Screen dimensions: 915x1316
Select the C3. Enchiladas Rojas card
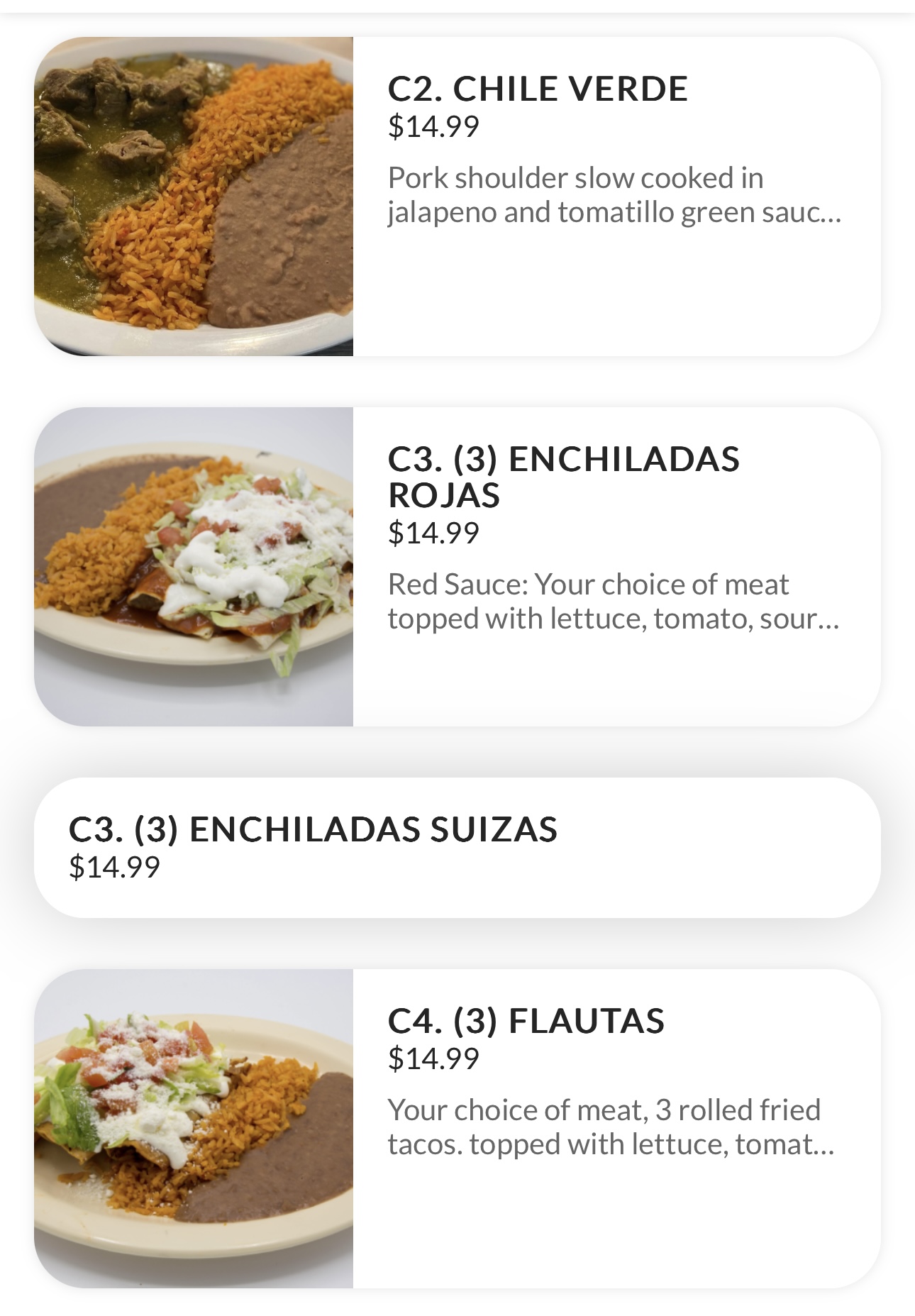563,477
